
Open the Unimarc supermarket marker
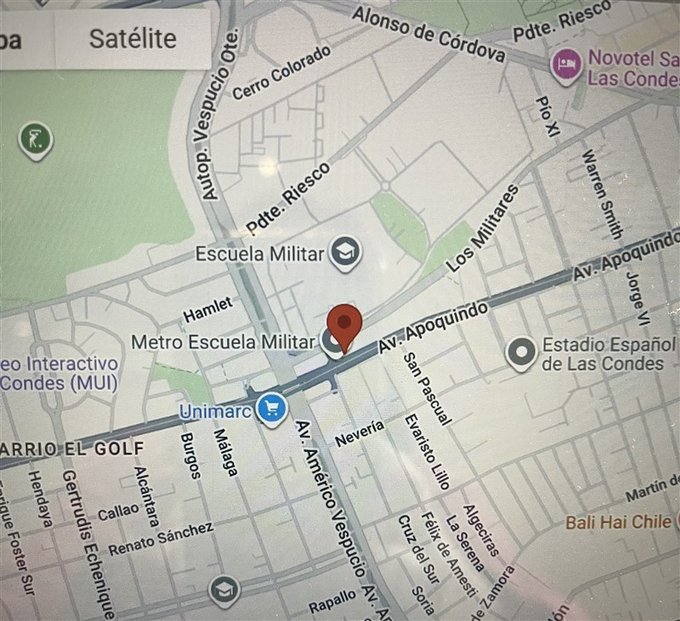[x=271, y=409]
